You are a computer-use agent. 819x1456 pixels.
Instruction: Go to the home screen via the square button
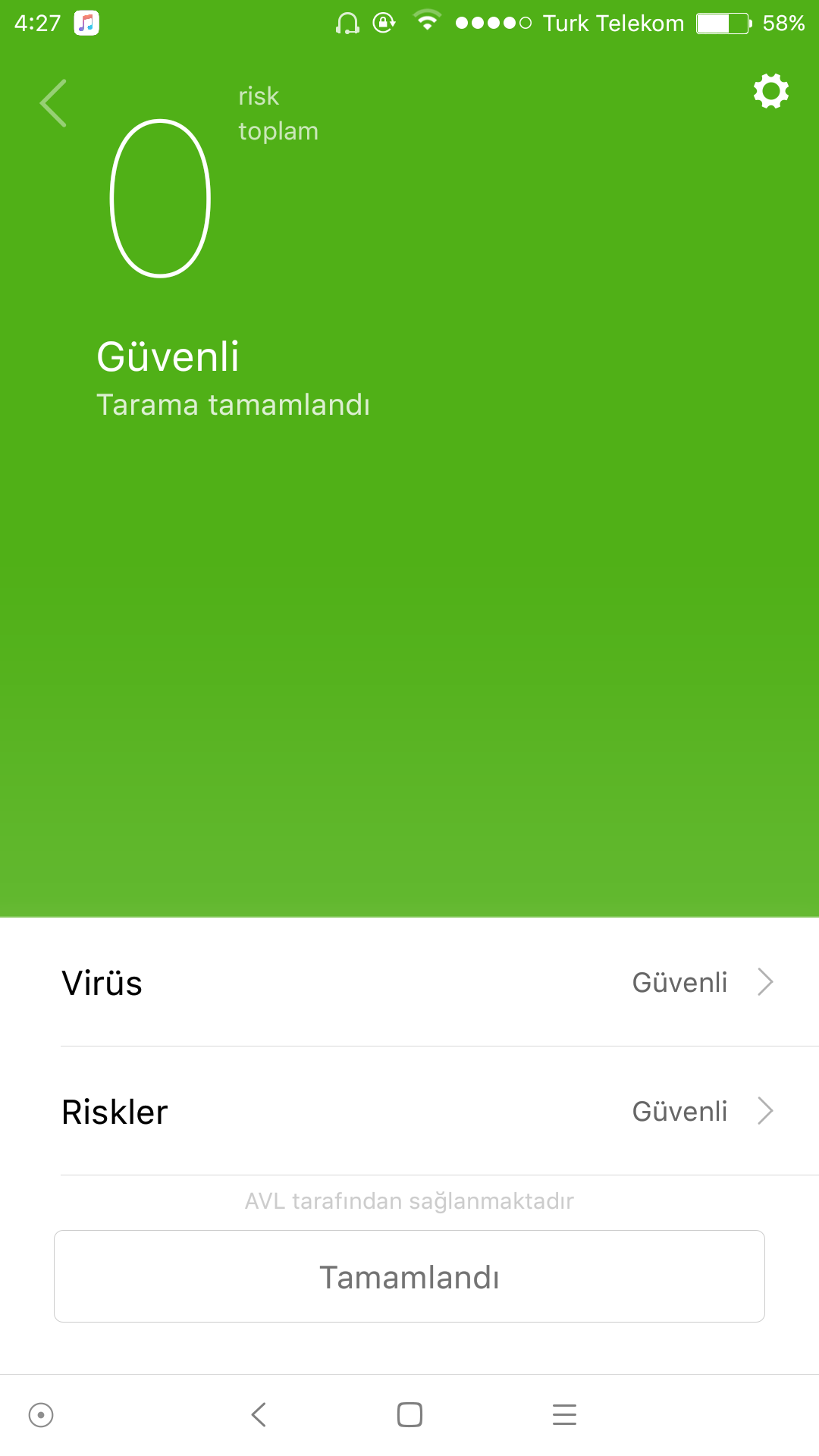click(x=409, y=1414)
